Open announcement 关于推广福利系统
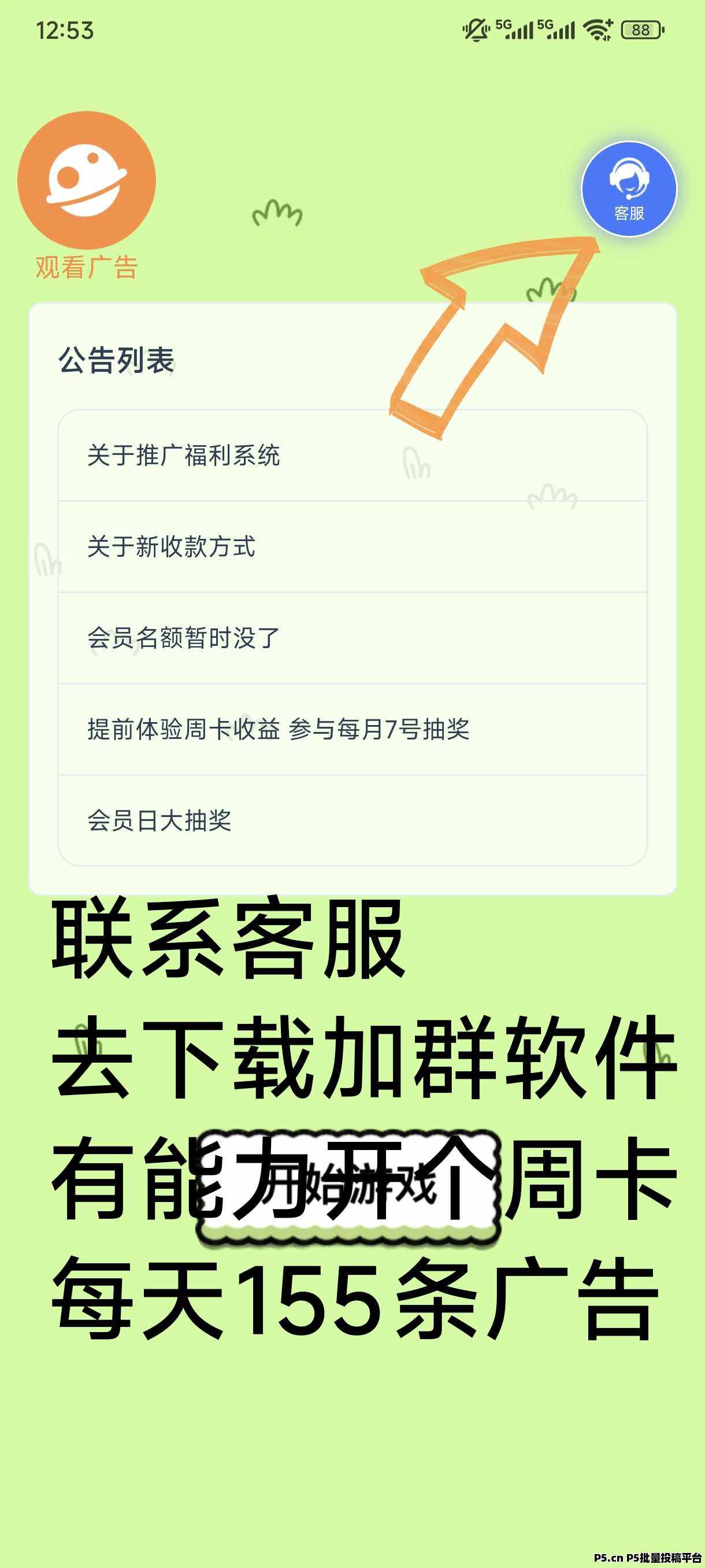 point(352,456)
